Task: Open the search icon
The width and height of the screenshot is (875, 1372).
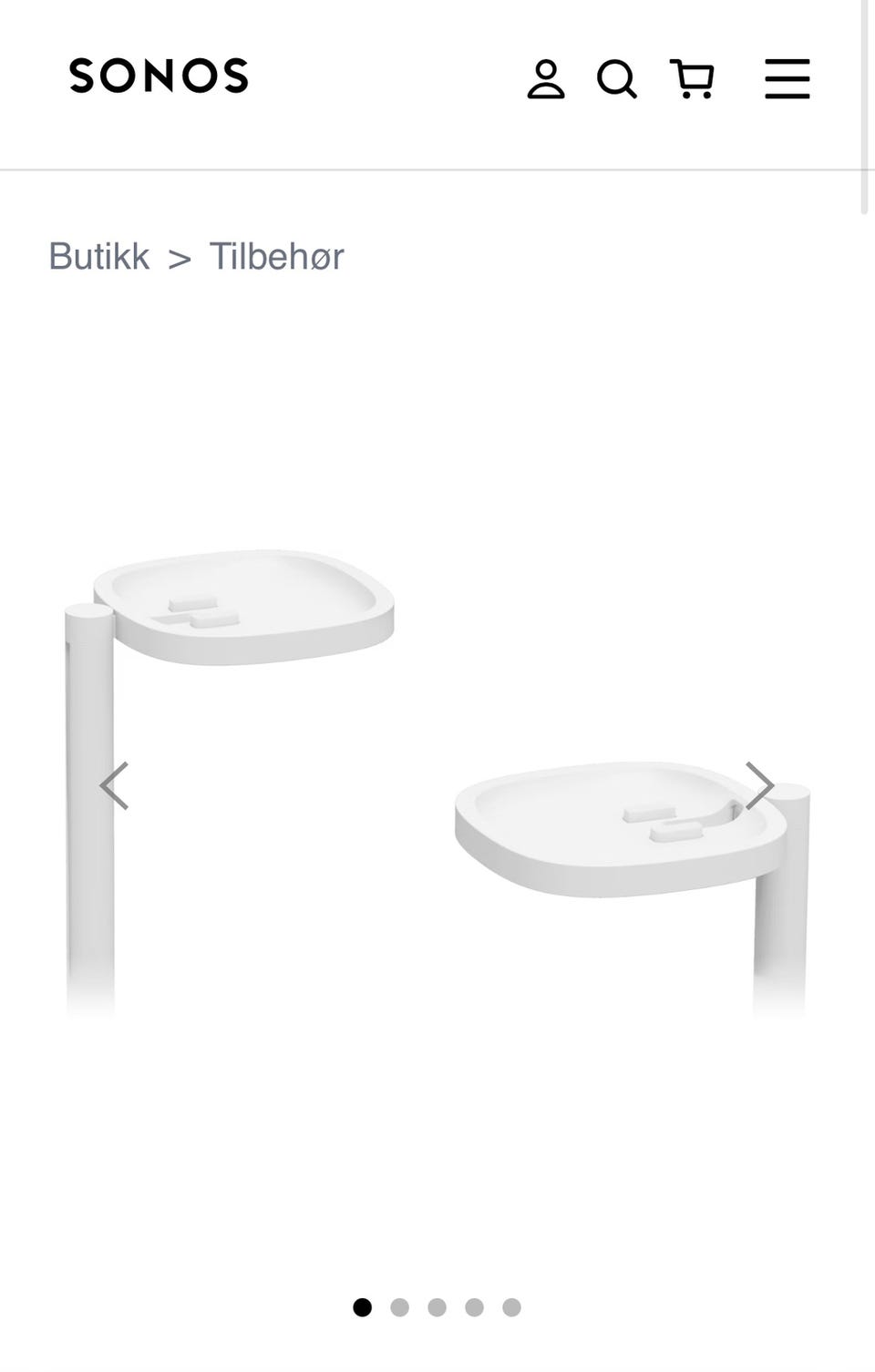Action: point(619,80)
